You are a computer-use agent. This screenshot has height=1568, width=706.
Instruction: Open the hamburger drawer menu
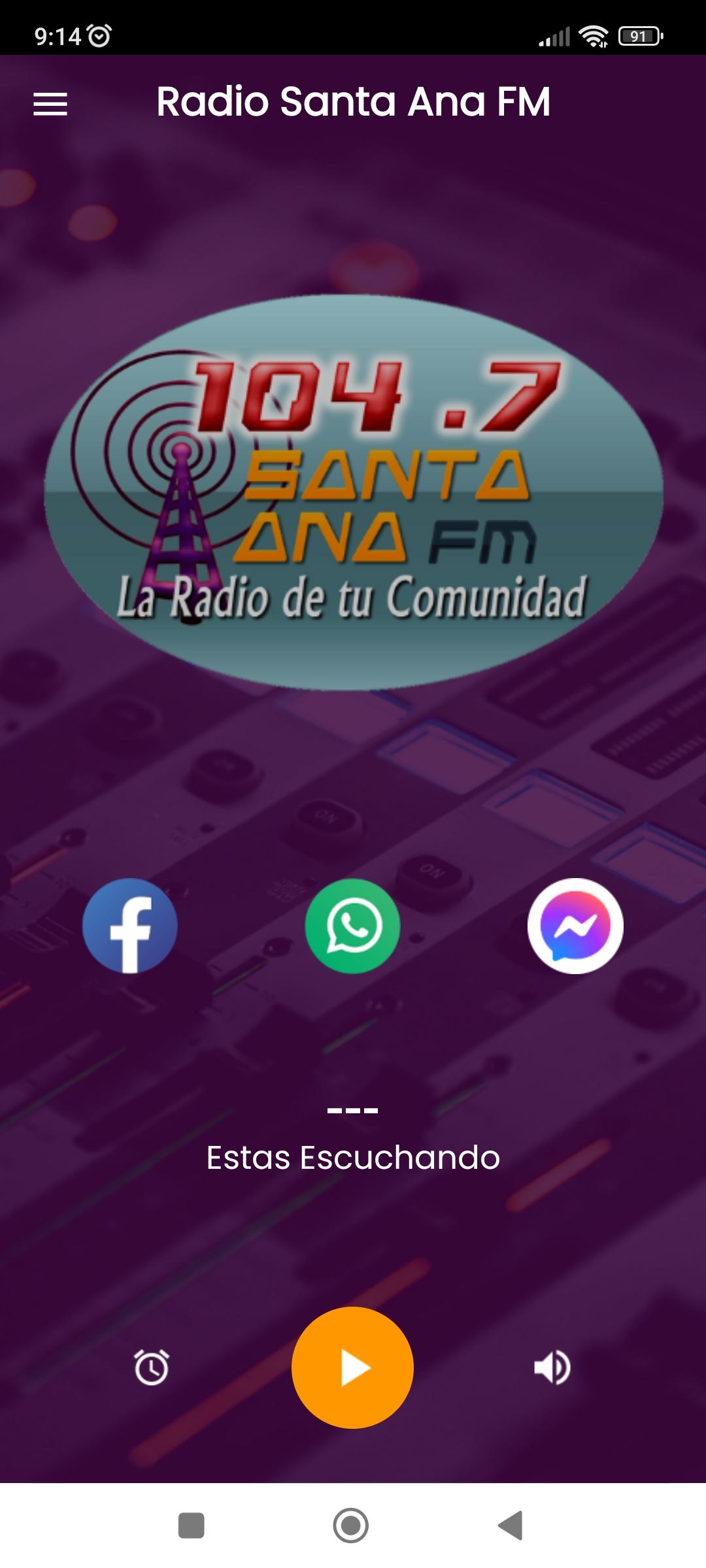pos(50,104)
